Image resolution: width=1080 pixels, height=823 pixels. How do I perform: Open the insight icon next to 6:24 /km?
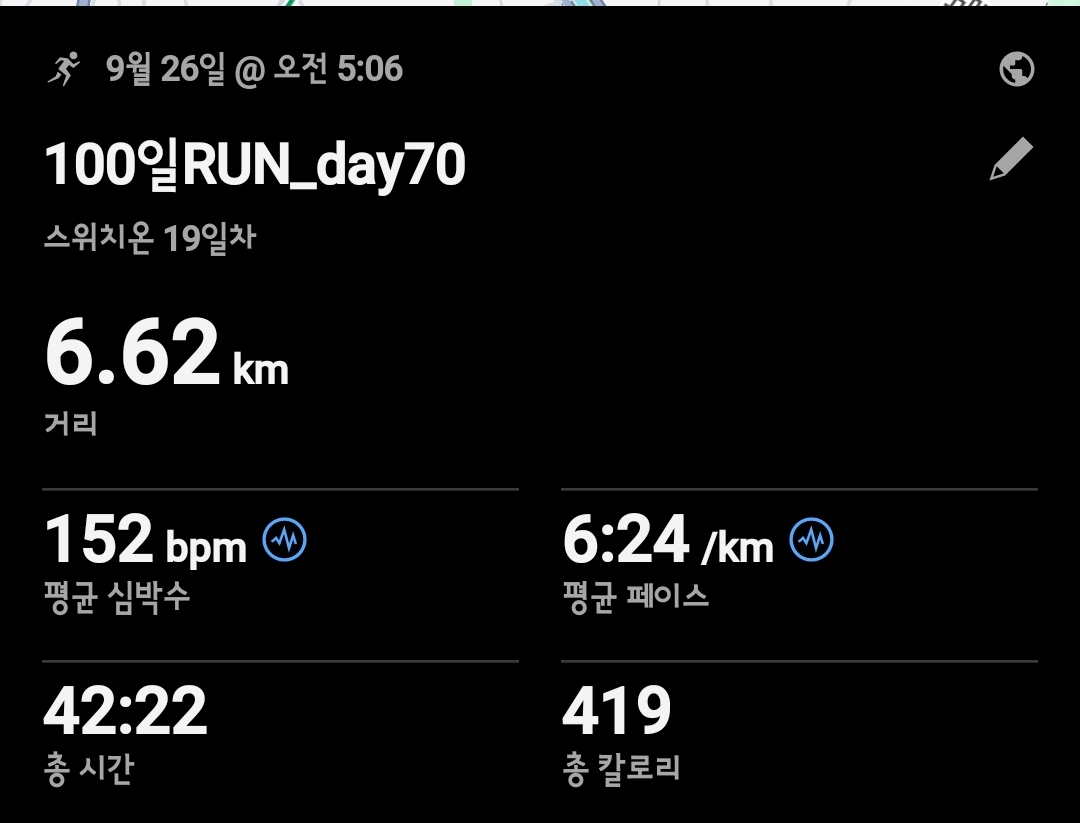pyautogui.click(x=811, y=541)
